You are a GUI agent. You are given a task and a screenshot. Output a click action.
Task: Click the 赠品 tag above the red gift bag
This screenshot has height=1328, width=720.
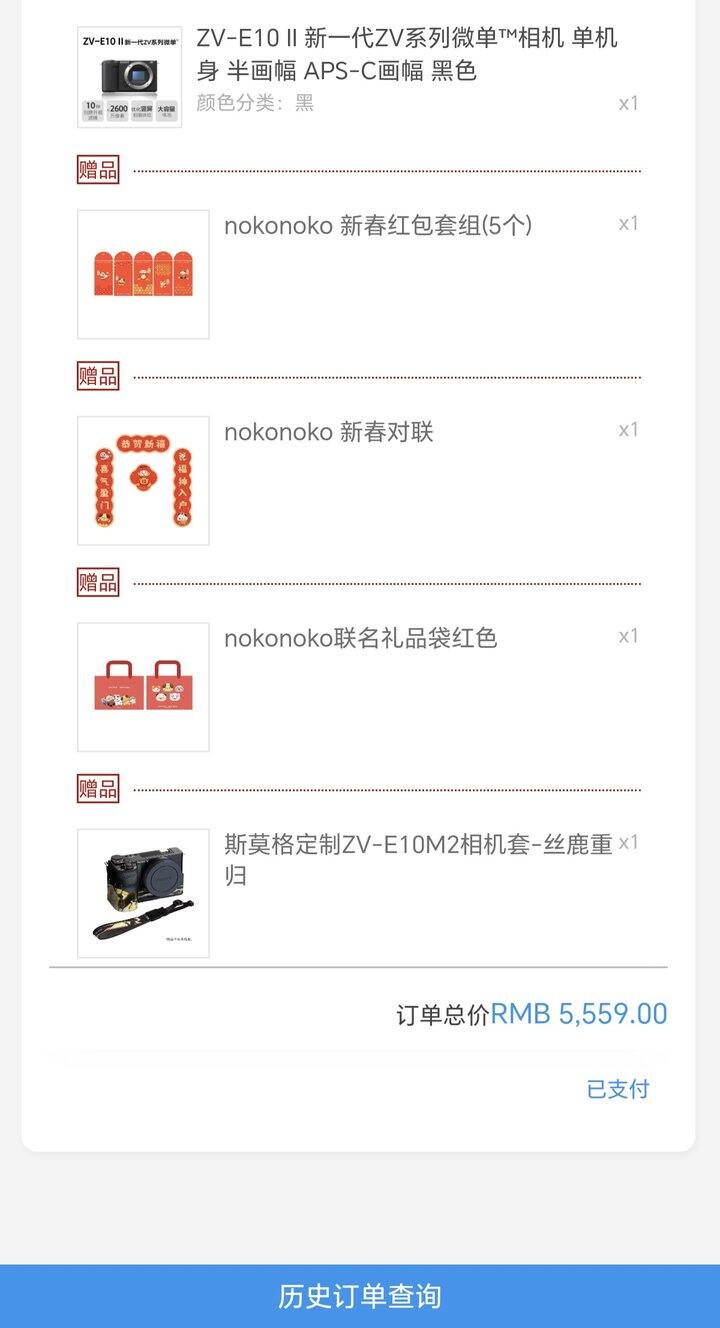click(96, 582)
